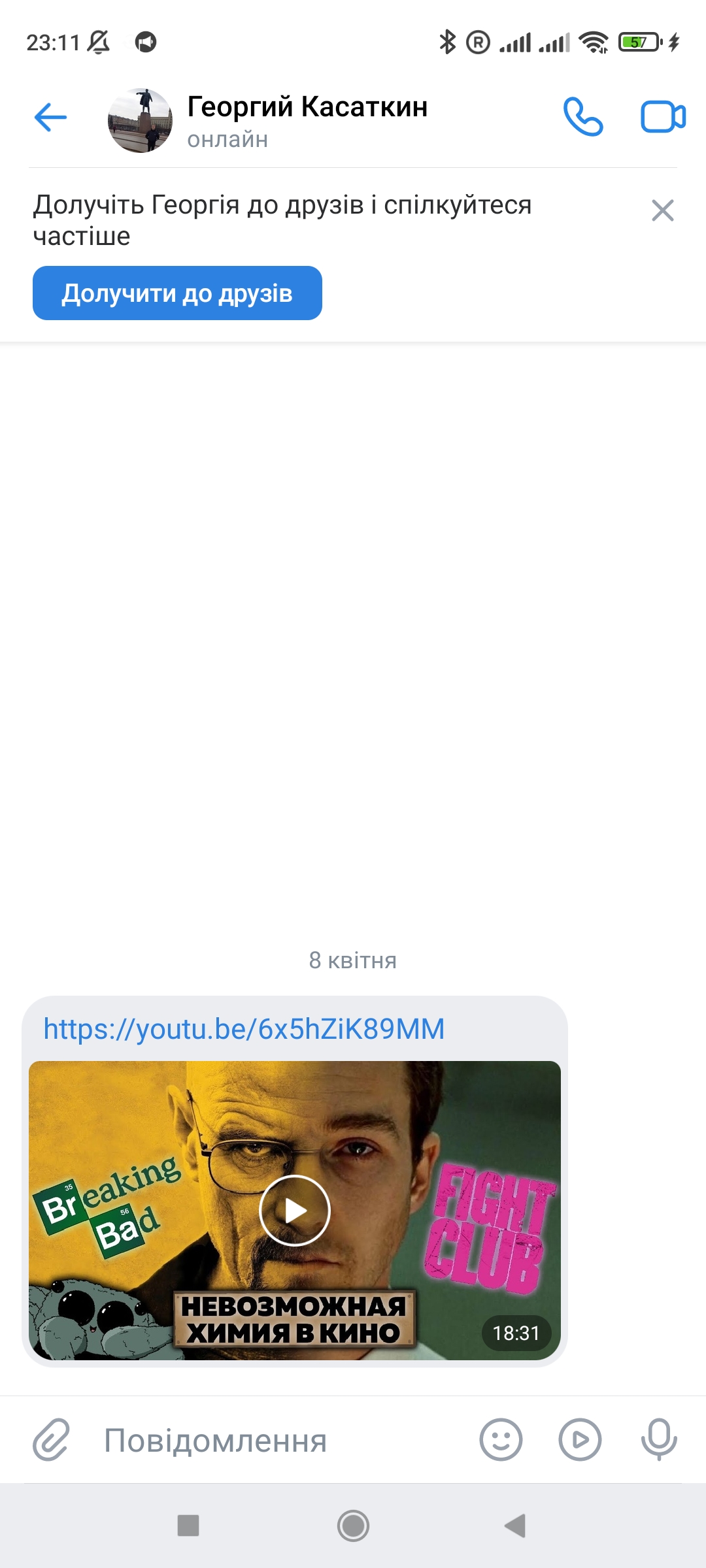The width and height of the screenshot is (706, 1568).
Task: Tap the Долучити до друзів button
Action: [x=177, y=293]
